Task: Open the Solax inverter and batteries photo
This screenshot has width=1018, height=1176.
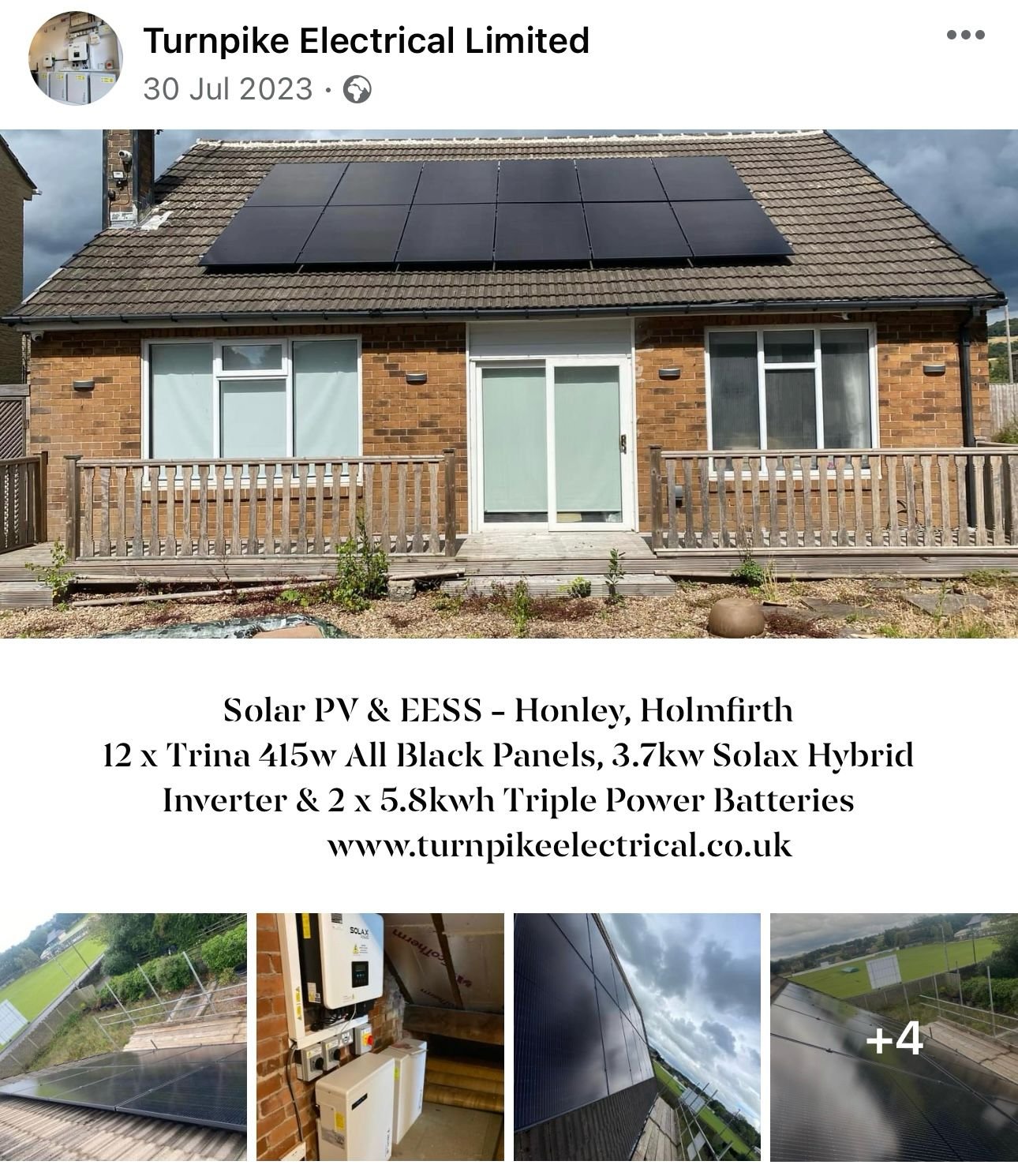Action: coord(380,1036)
